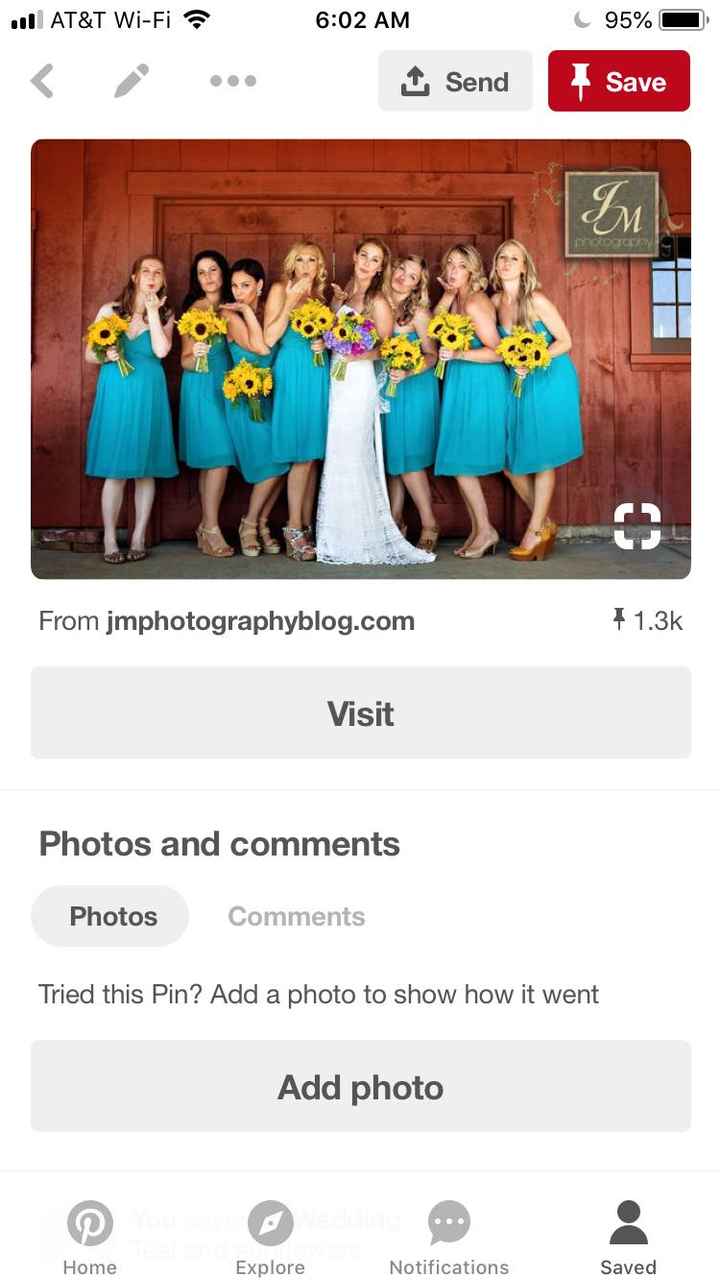
Task: Open Notifications via speech bubble icon
Action: (x=448, y=1223)
